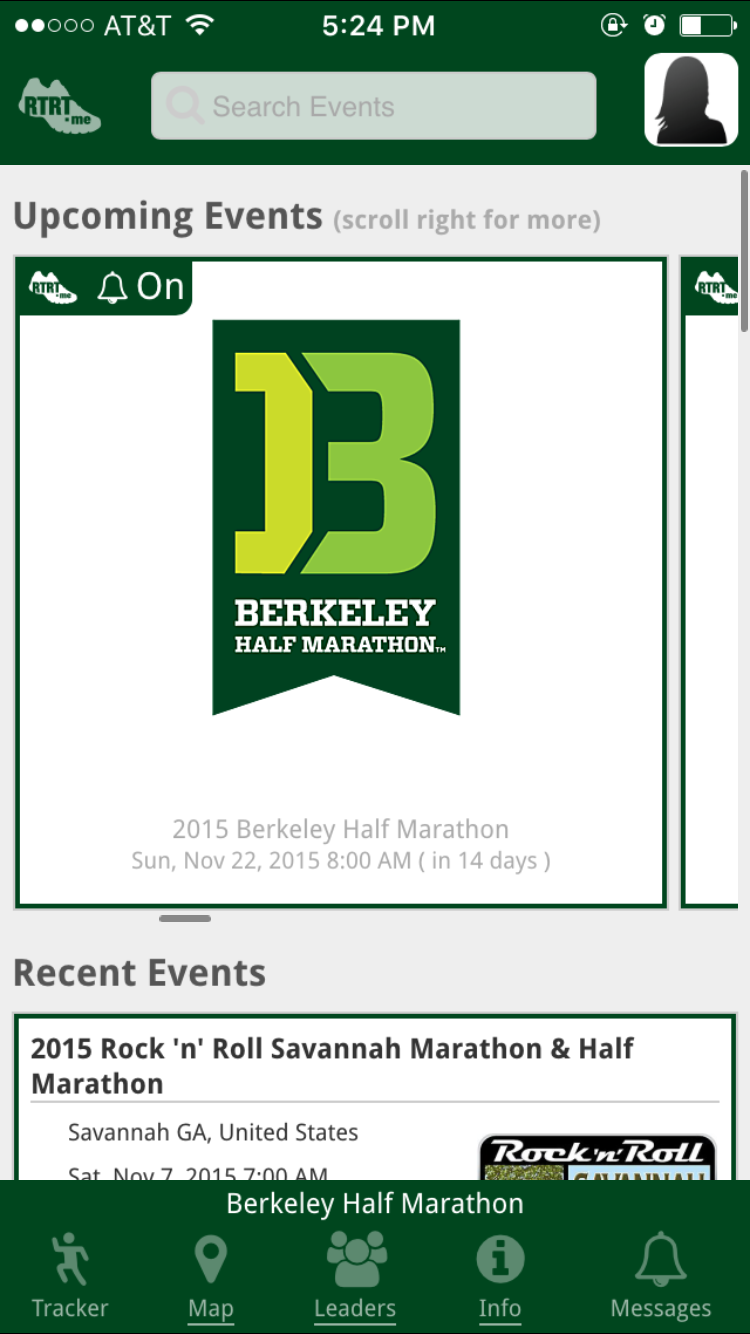Switch to the Tracker tab
Image resolution: width=750 pixels, height=1334 pixels.
coord(70,1275)
